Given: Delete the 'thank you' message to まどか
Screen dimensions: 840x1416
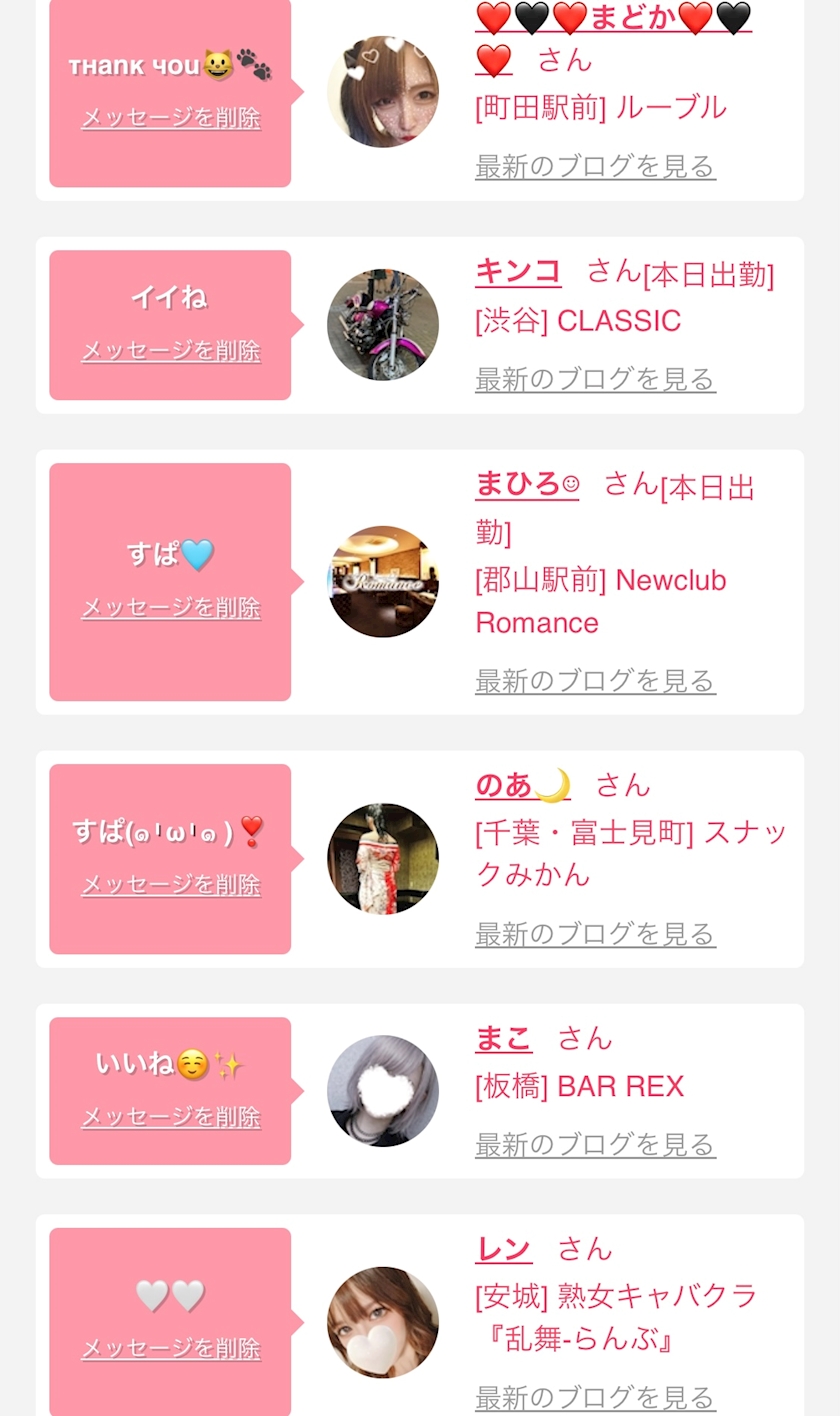Looking at the screenshot, I should point(171,118).
